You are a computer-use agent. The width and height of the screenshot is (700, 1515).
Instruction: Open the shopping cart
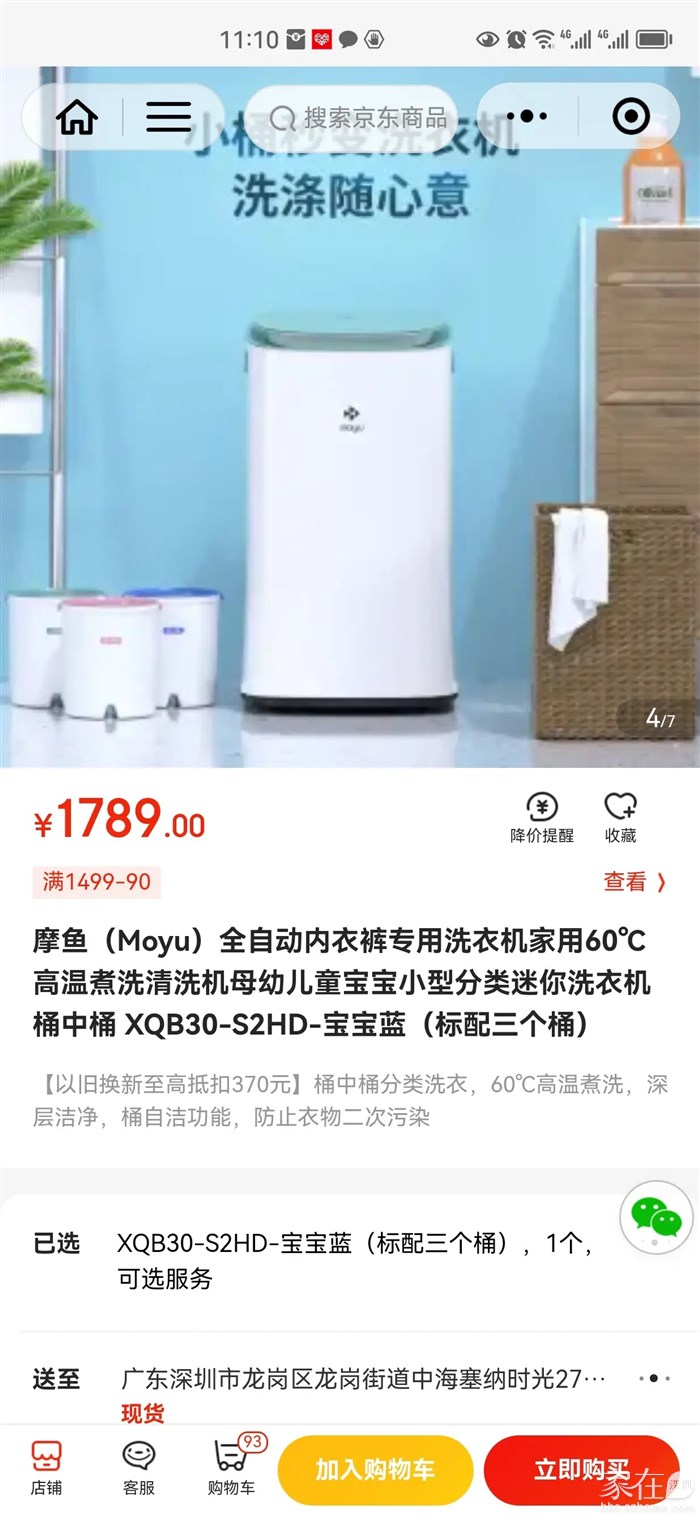click(231, 1468)
